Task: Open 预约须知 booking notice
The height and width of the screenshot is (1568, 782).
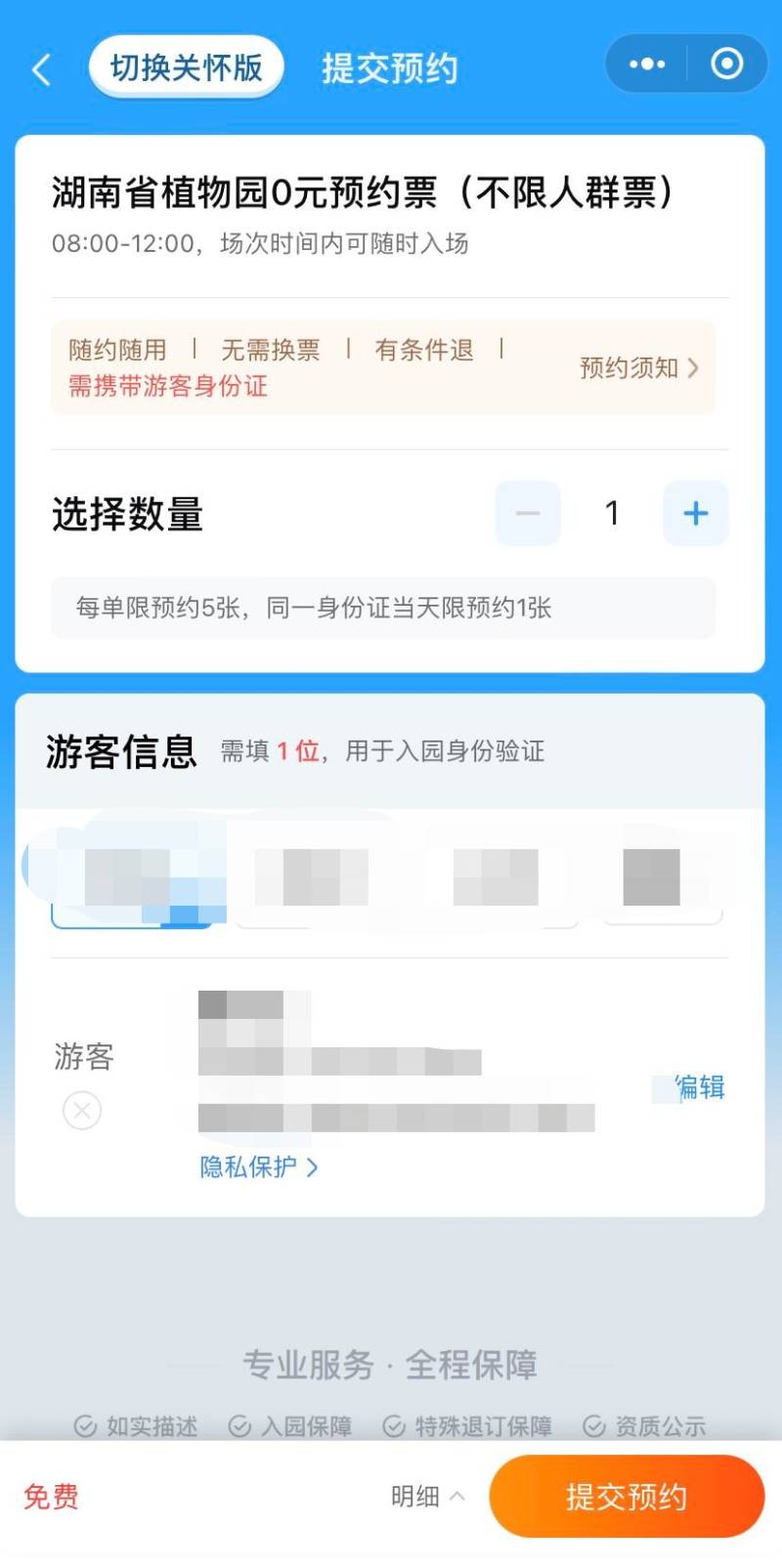Action: click(638, 368)
